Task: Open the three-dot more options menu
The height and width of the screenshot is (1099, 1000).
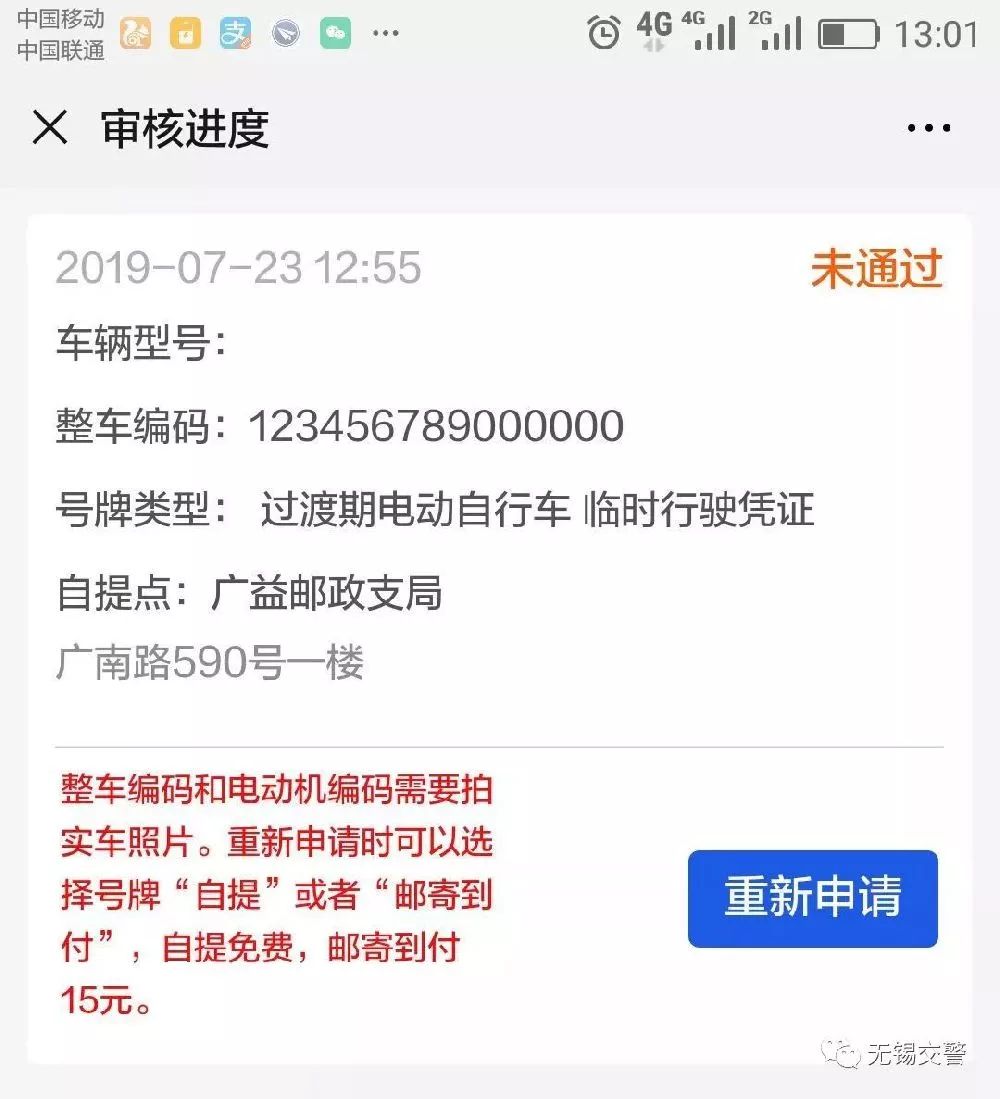Action: [x=927, y=127]
